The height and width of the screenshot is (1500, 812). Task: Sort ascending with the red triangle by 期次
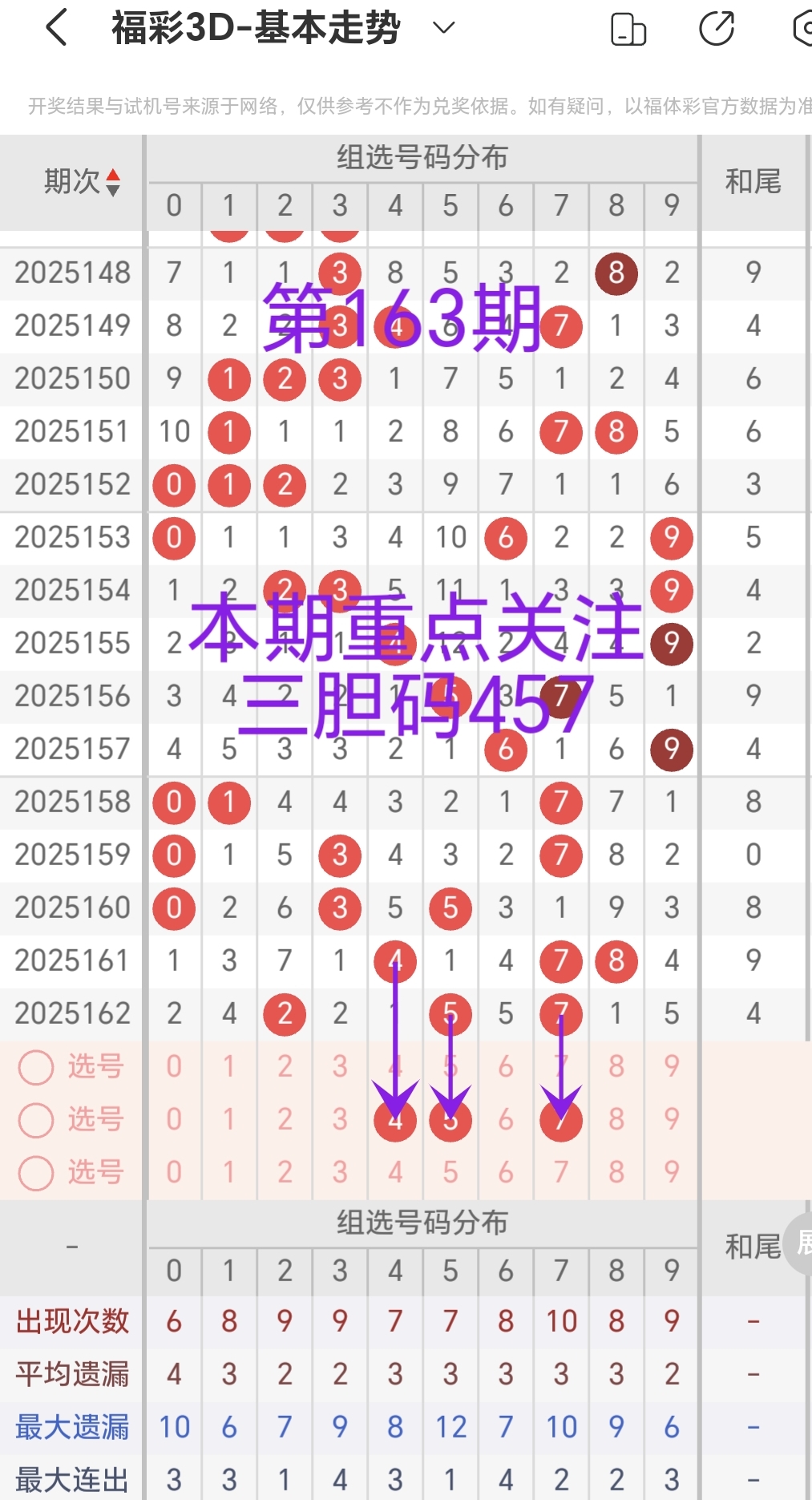pyautogui.click(x=113, y=174)
